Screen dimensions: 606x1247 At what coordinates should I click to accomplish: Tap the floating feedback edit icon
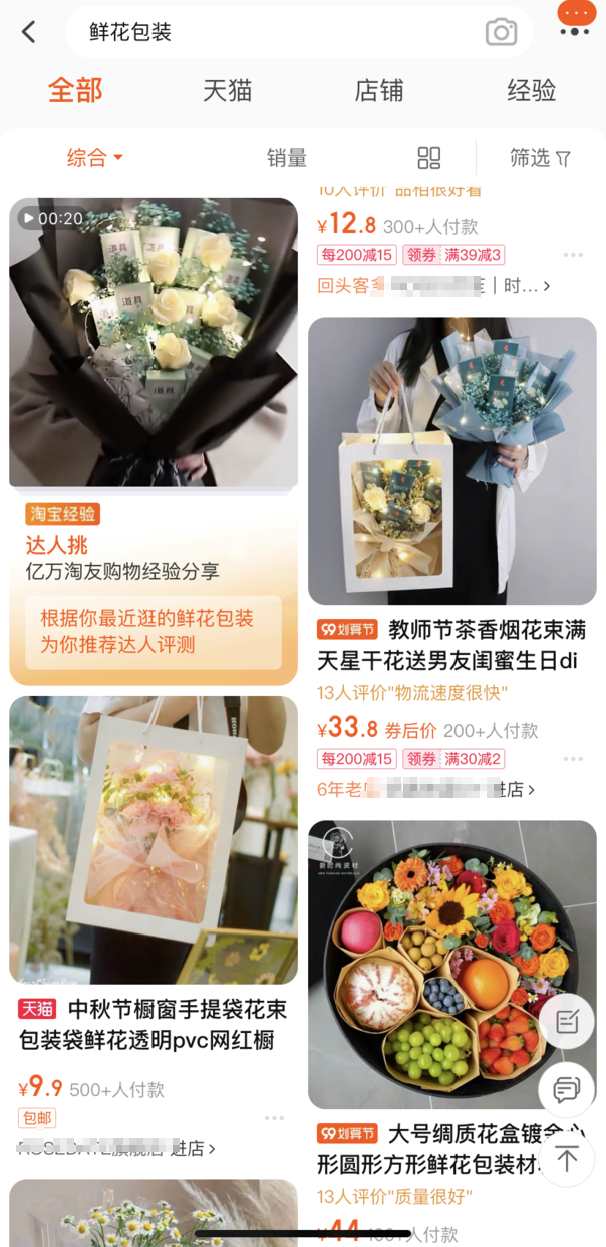[567, 1021]
